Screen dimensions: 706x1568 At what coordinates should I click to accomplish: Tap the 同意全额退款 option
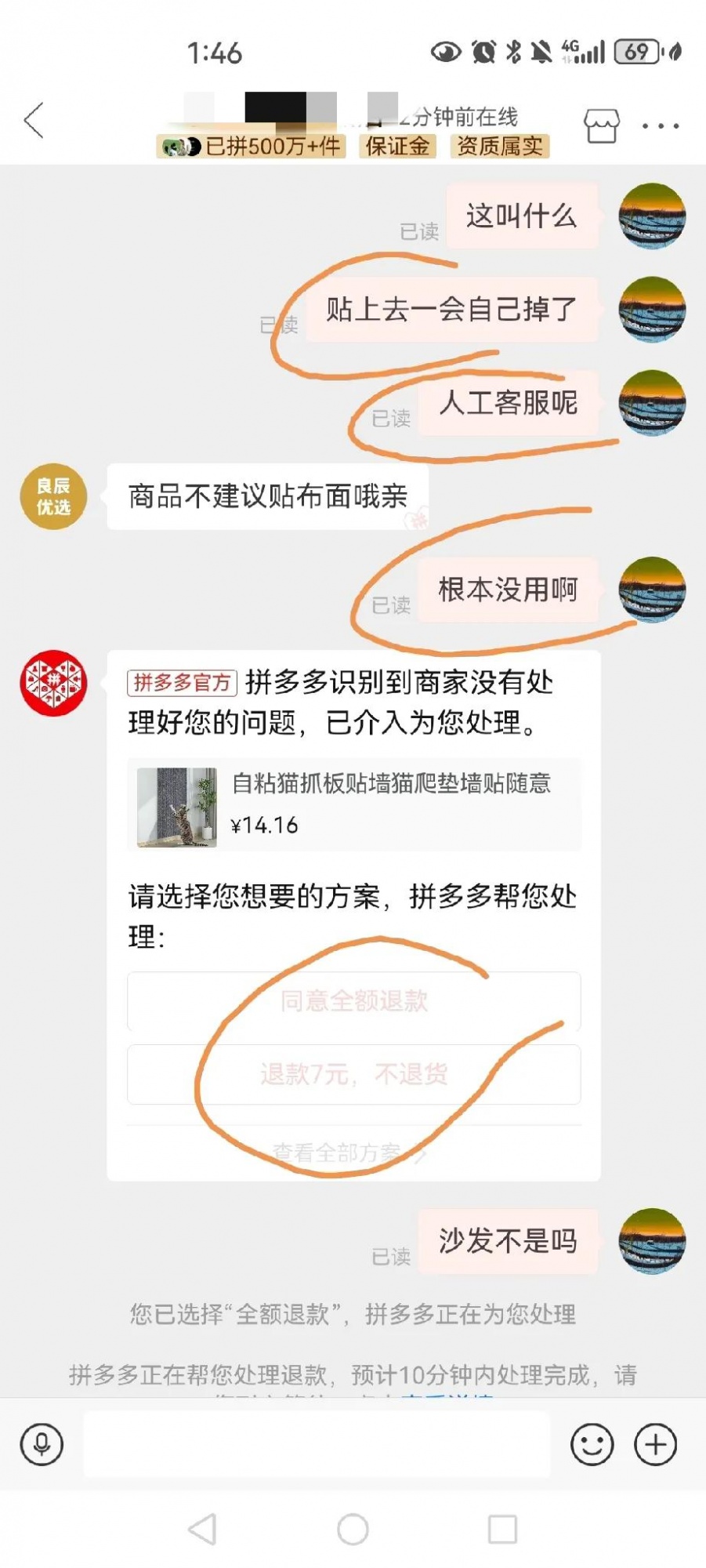coord(353,1001)
